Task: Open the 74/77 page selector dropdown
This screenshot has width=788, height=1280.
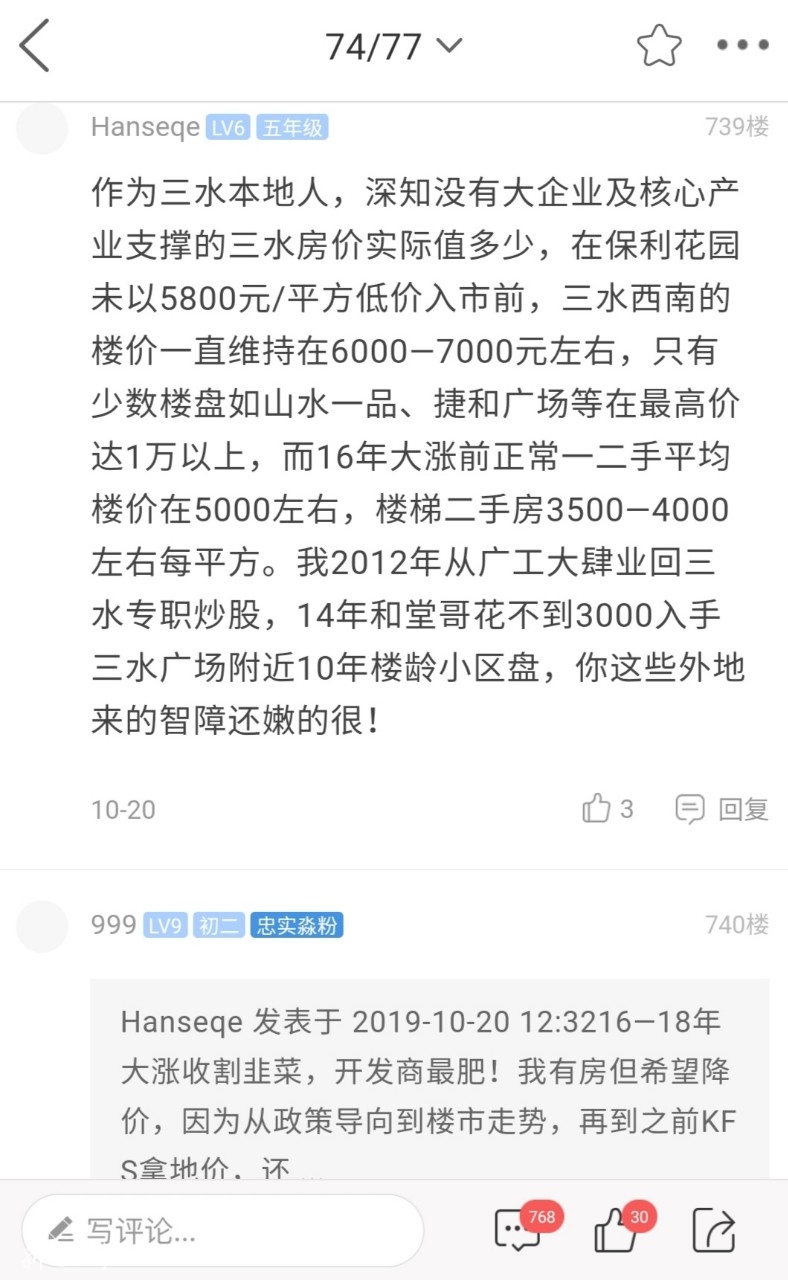Action: click(x=393, y=46)
